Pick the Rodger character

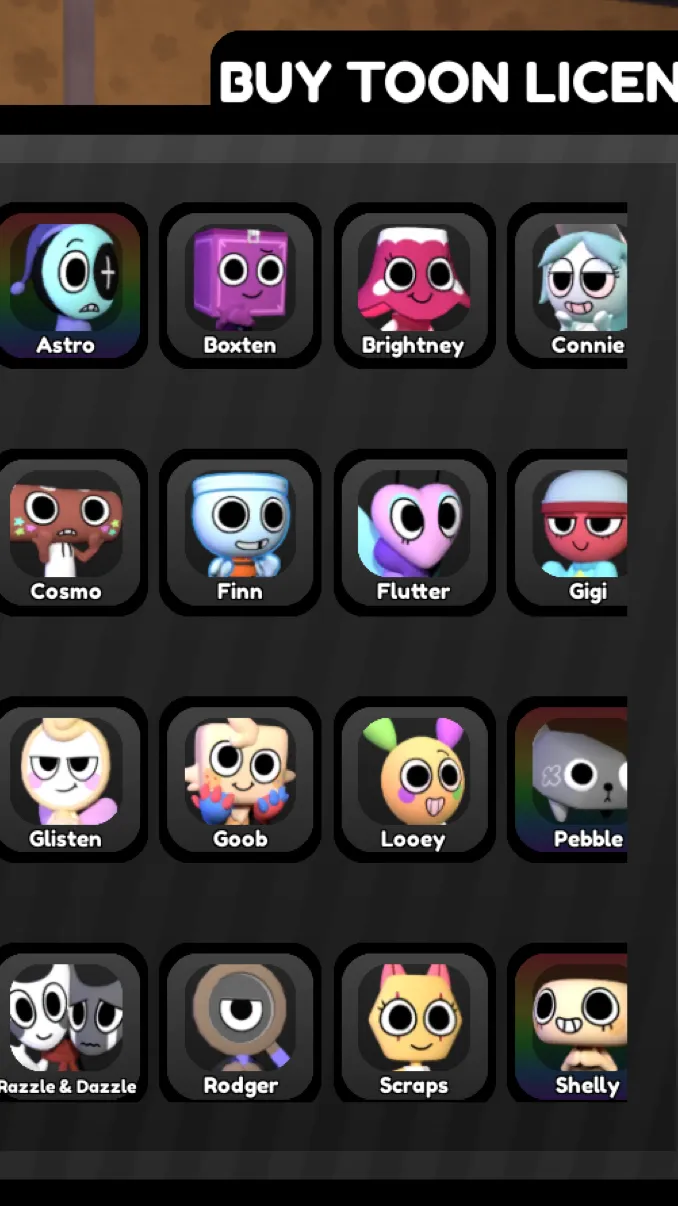[240, 1025]
